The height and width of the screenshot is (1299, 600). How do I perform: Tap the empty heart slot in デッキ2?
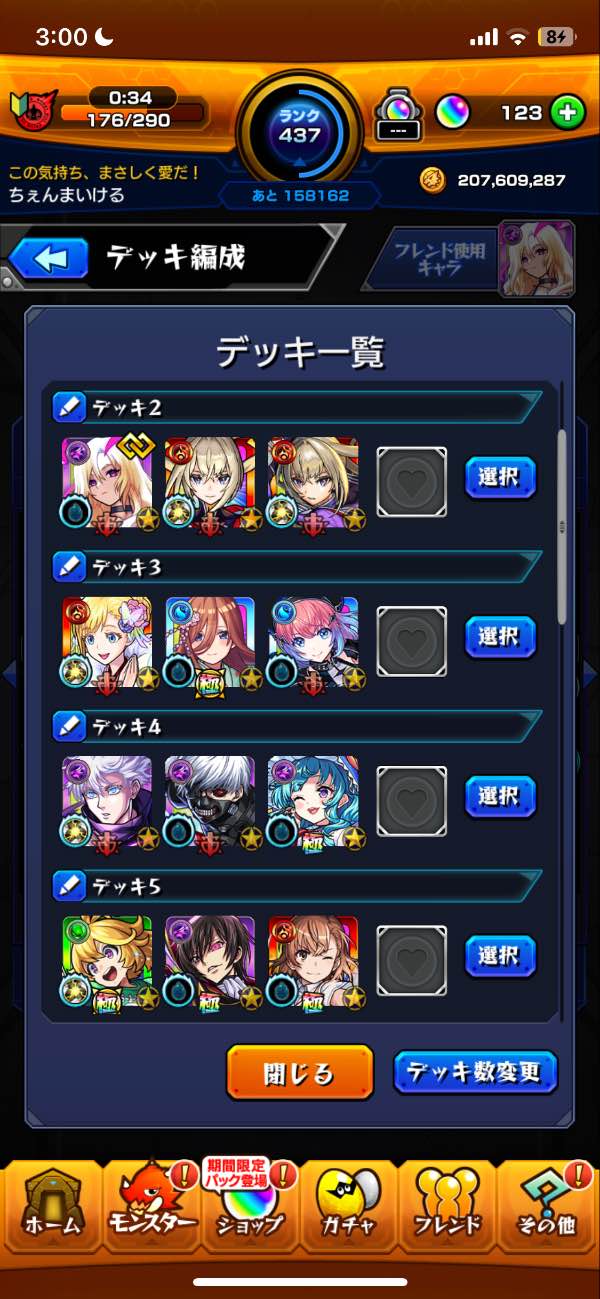[411, 481]
